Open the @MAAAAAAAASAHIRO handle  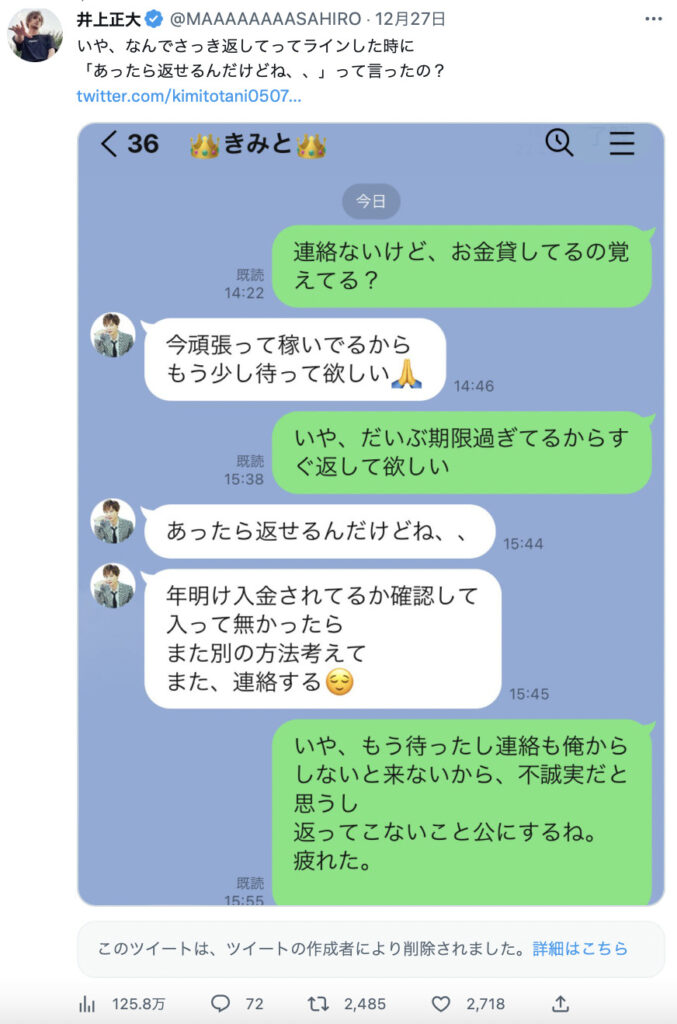pyautogui.click(x=263, y=19)
